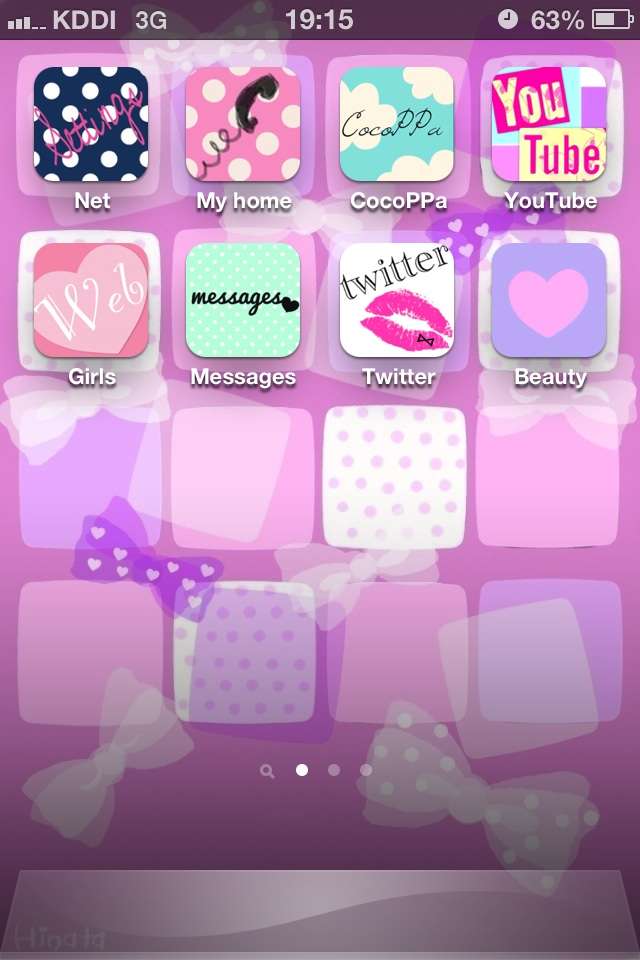This screenshot has width=640, height=960.
Task: Tap the home screen page indicator dots
Action: pyautogui.click(x=318, y=770)
